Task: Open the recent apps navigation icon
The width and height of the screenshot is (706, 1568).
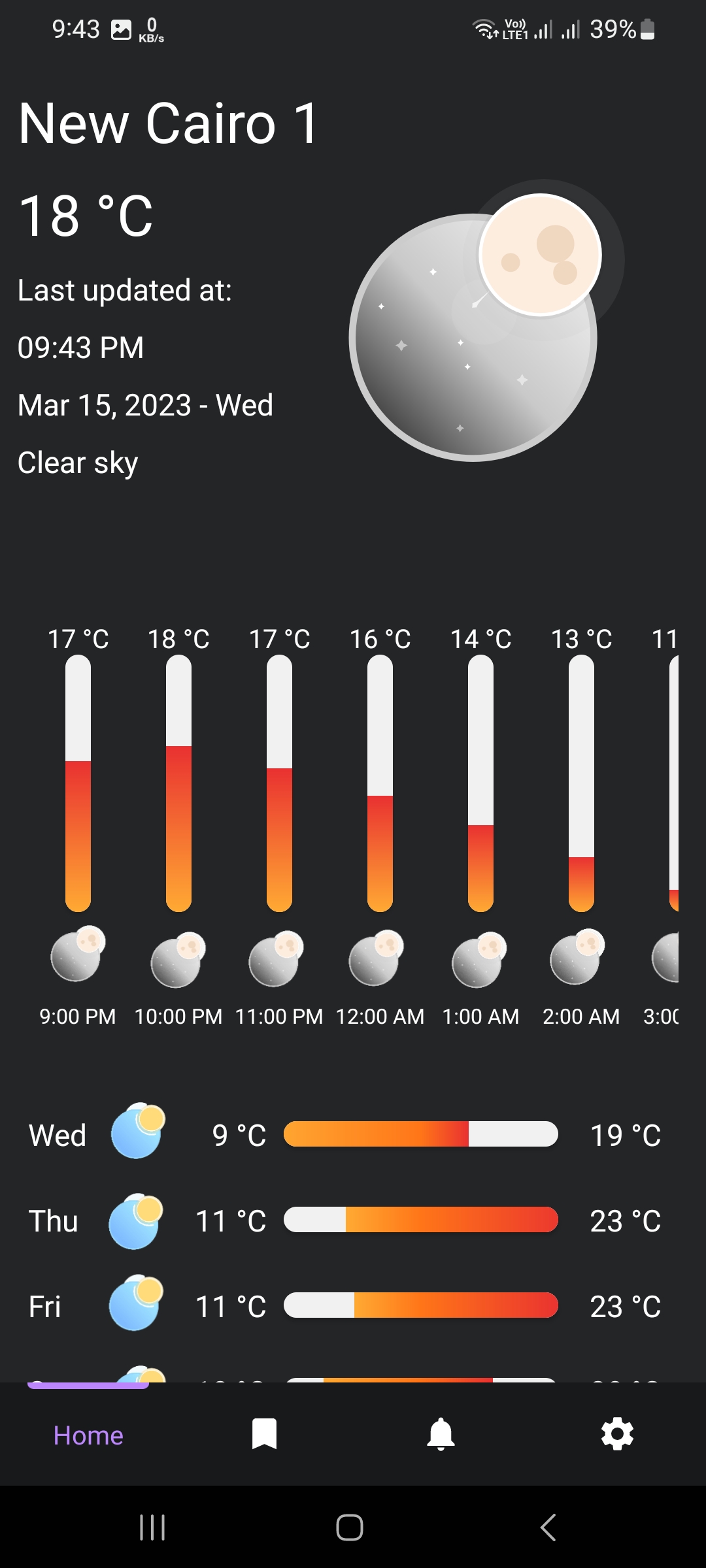Action: [152, 1527]
